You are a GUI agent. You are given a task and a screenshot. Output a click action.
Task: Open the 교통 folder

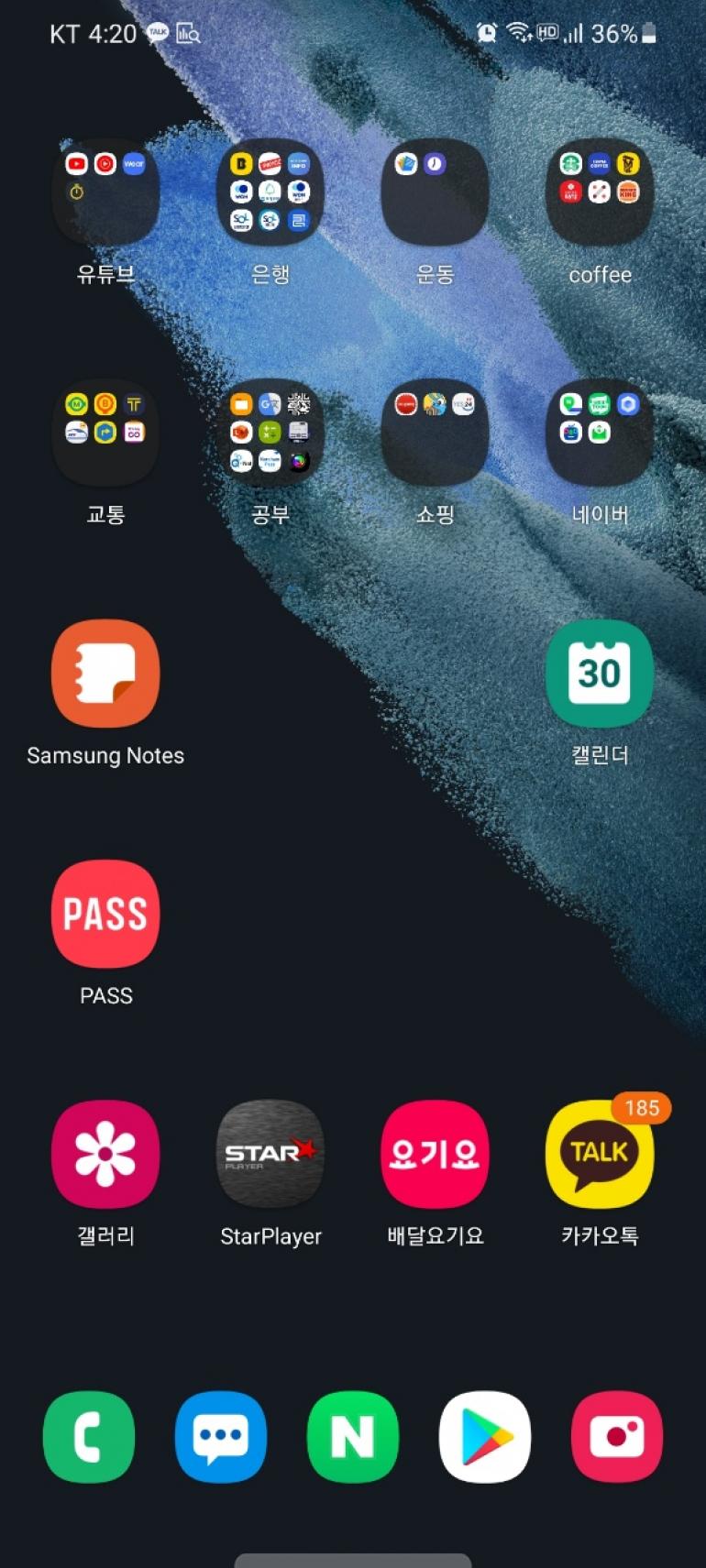tap(105, 433)
